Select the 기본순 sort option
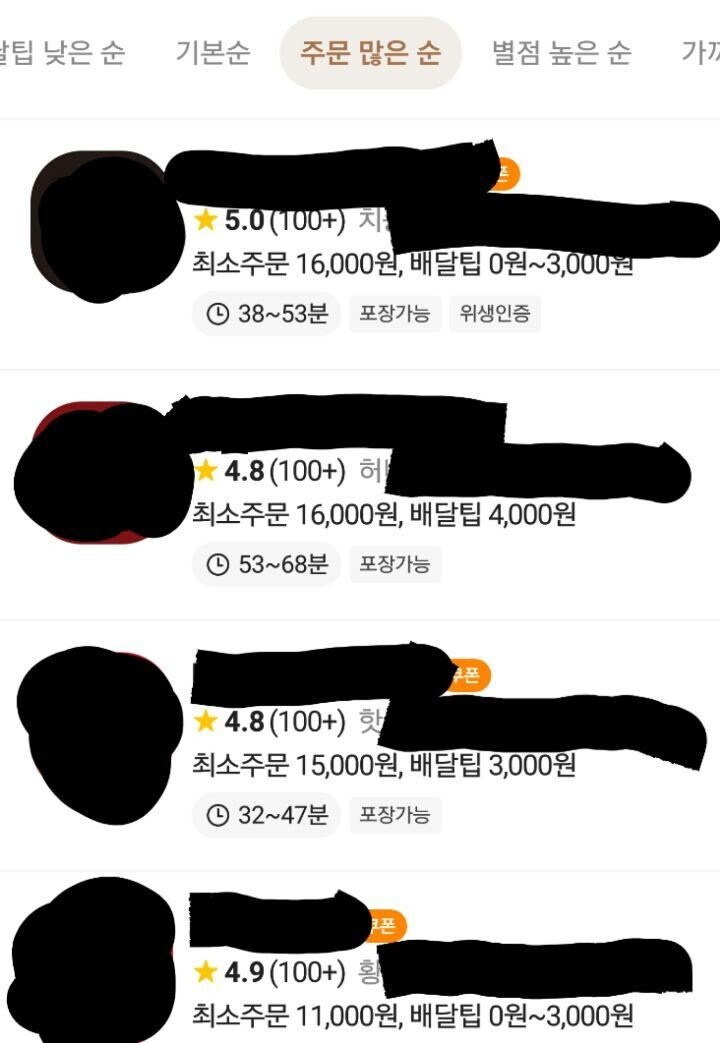The image size is (720, 1043). (213, 52)
